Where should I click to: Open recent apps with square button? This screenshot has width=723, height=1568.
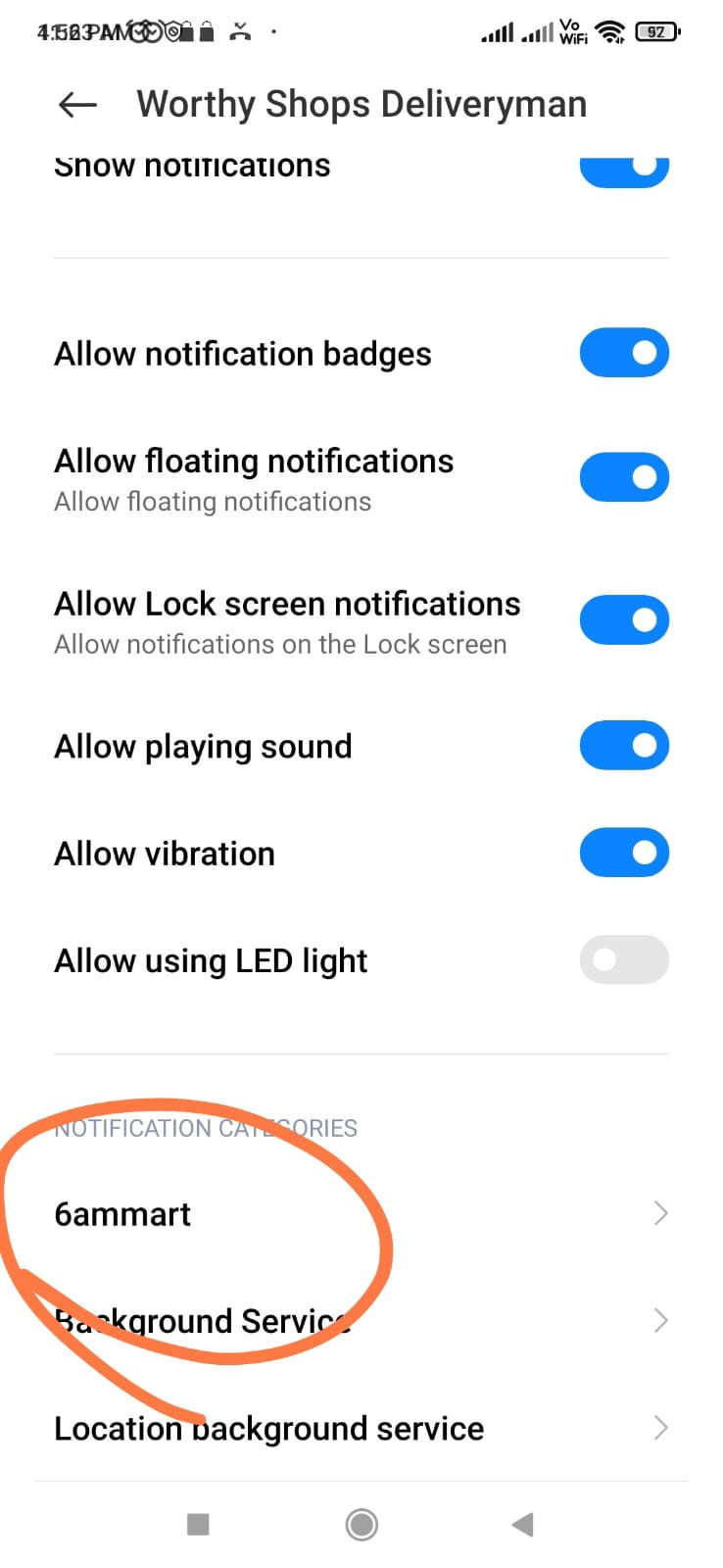click(x=198, y=1524)
